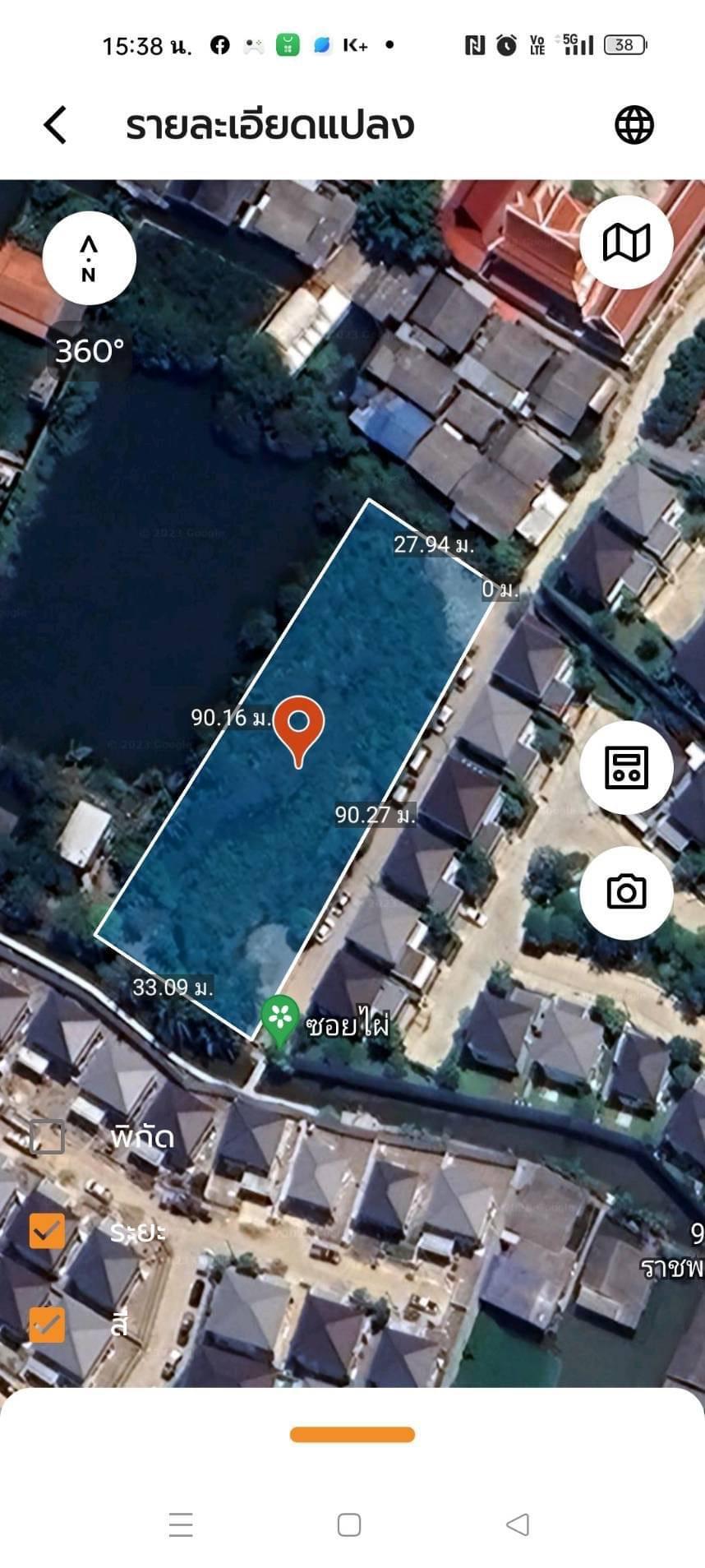The width and height of the screenshot is (705, 1568).
Task: Tap the system back button
Action: pyautogui.click(x=518, y=1524)
